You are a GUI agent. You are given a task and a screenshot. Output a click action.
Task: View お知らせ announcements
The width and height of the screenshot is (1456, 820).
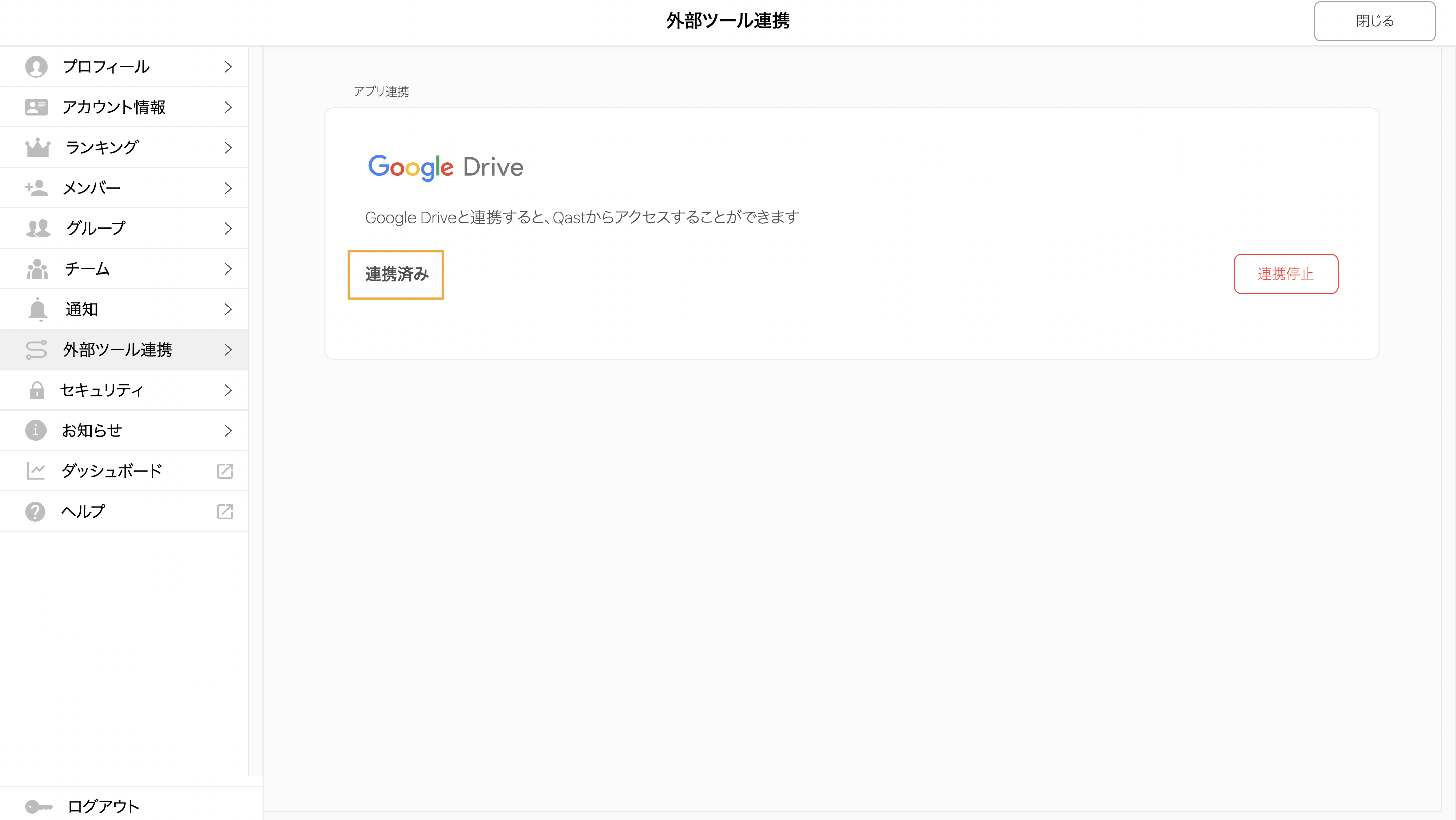(124, 431)
